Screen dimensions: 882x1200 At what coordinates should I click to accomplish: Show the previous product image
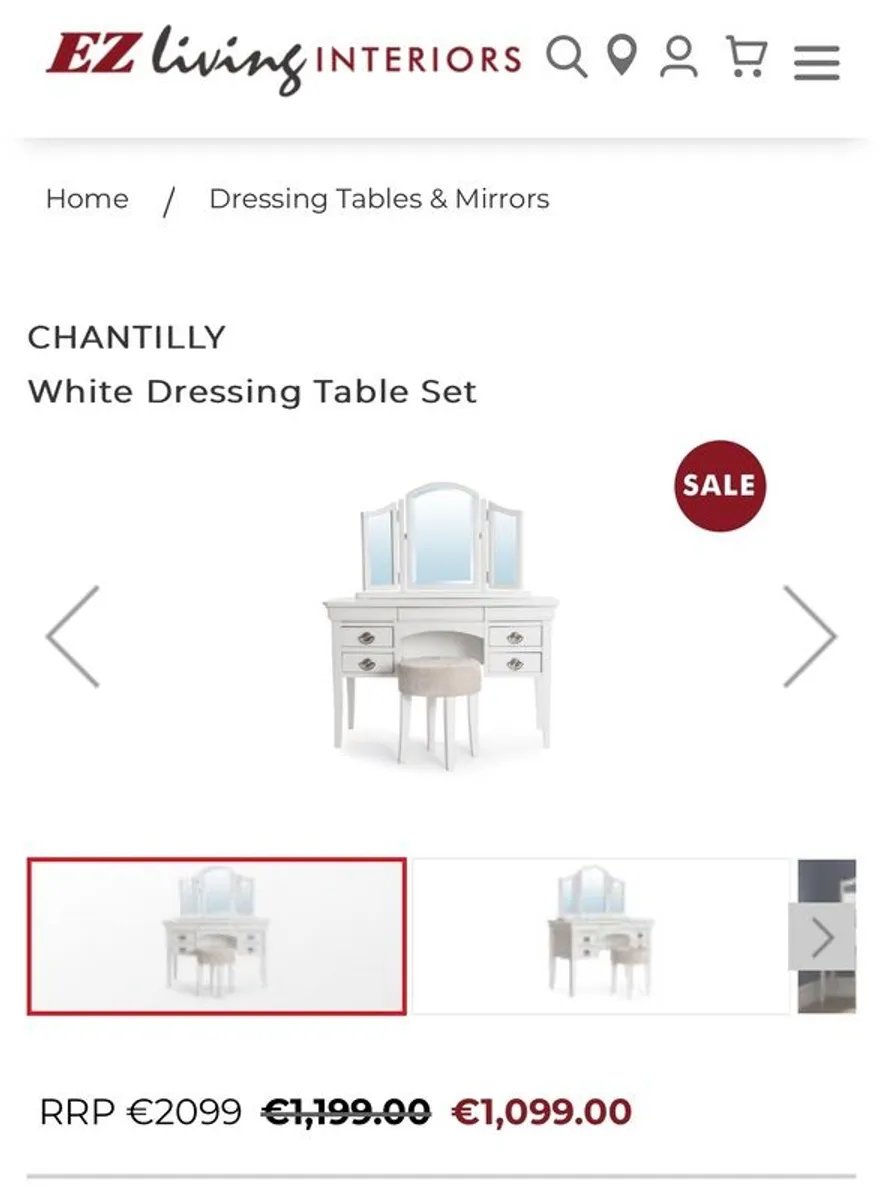point(73,637)
